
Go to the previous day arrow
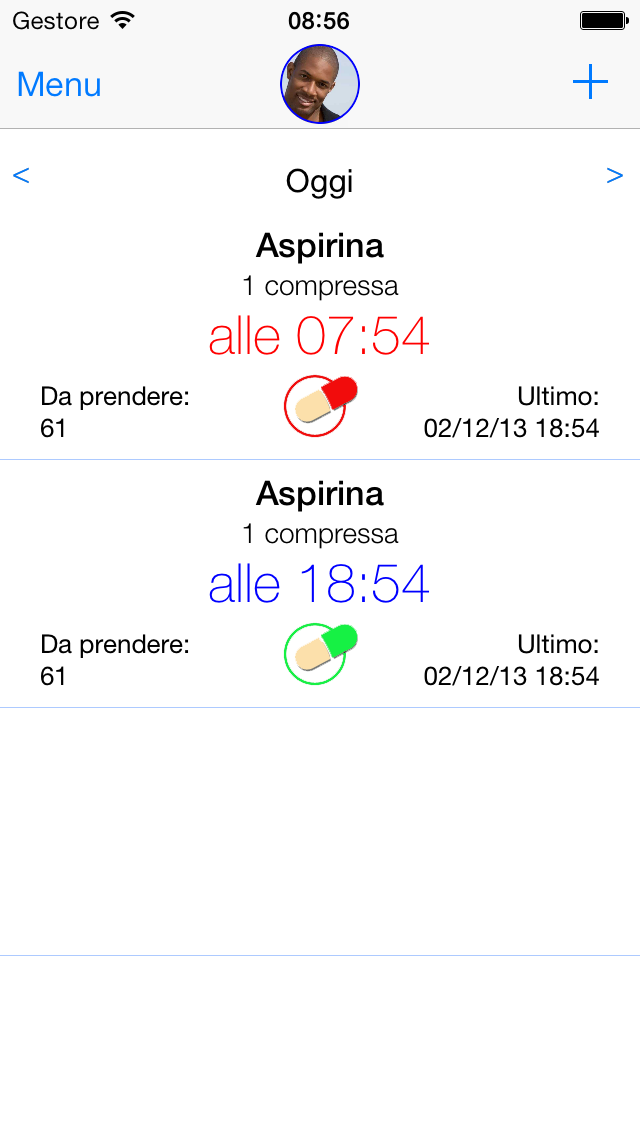21,175
